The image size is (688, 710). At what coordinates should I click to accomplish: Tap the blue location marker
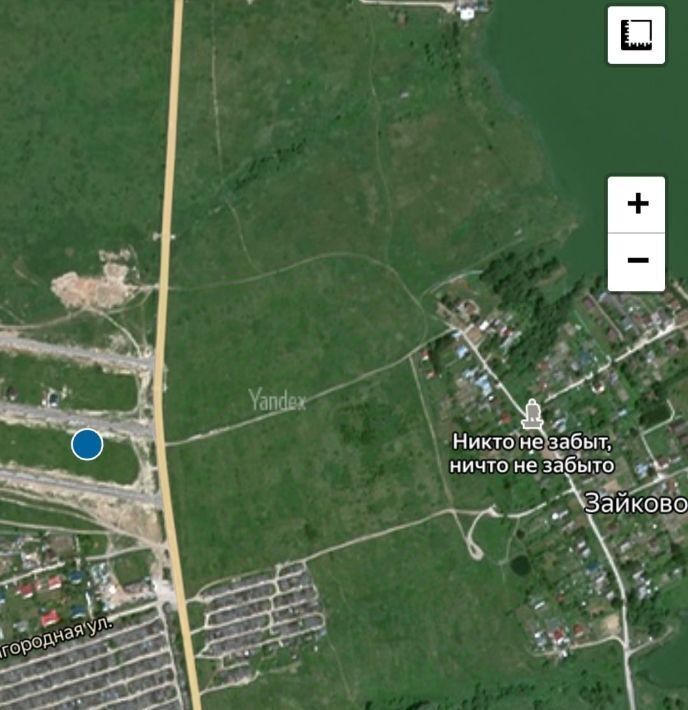click(x=87, y=444)
